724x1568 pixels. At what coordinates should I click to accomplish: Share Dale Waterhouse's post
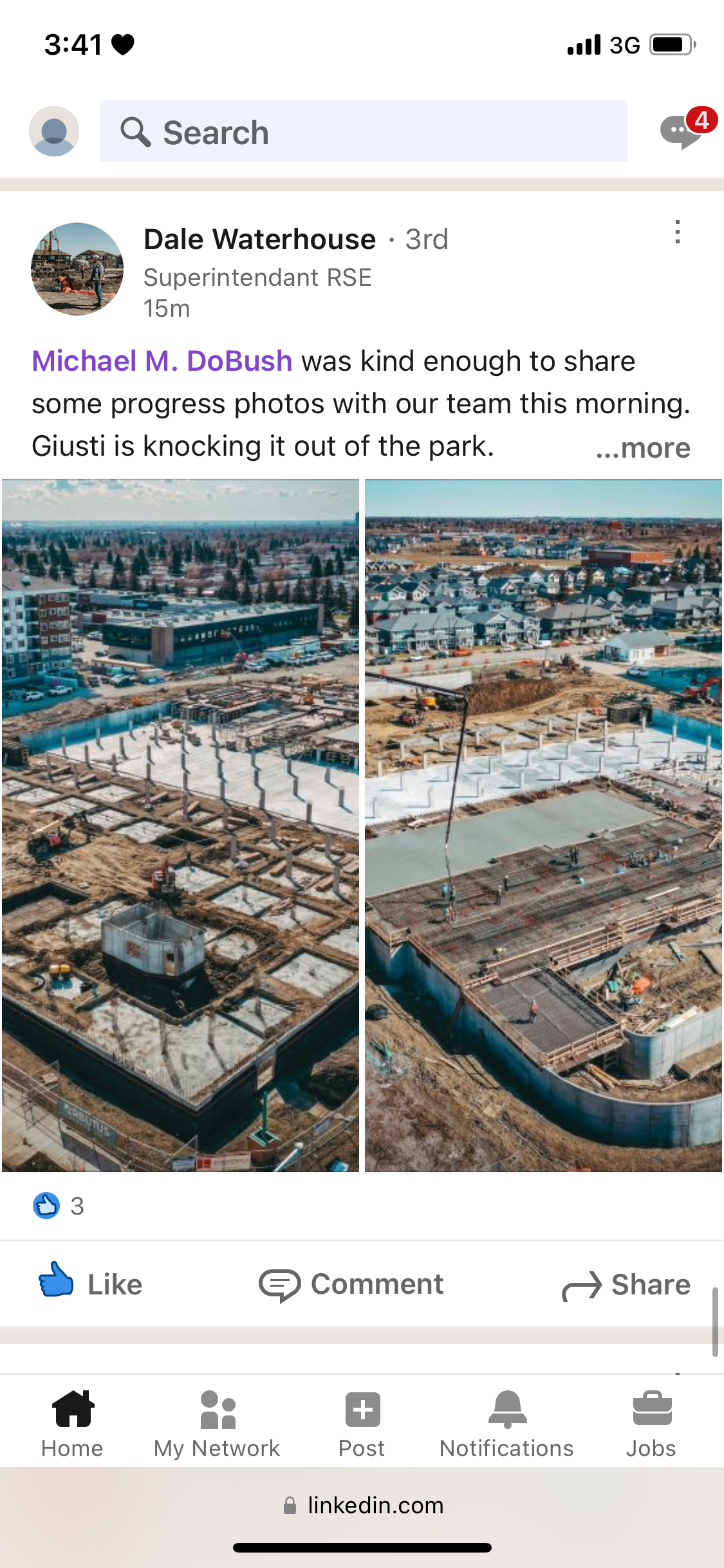(x=626, y=1284)
